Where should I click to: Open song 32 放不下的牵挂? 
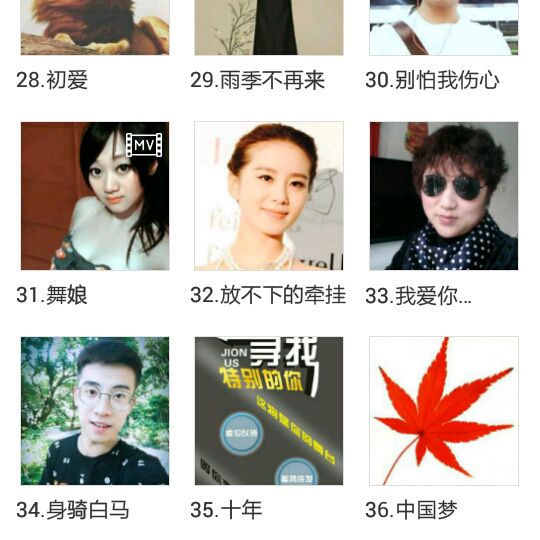tap(269, 196)
